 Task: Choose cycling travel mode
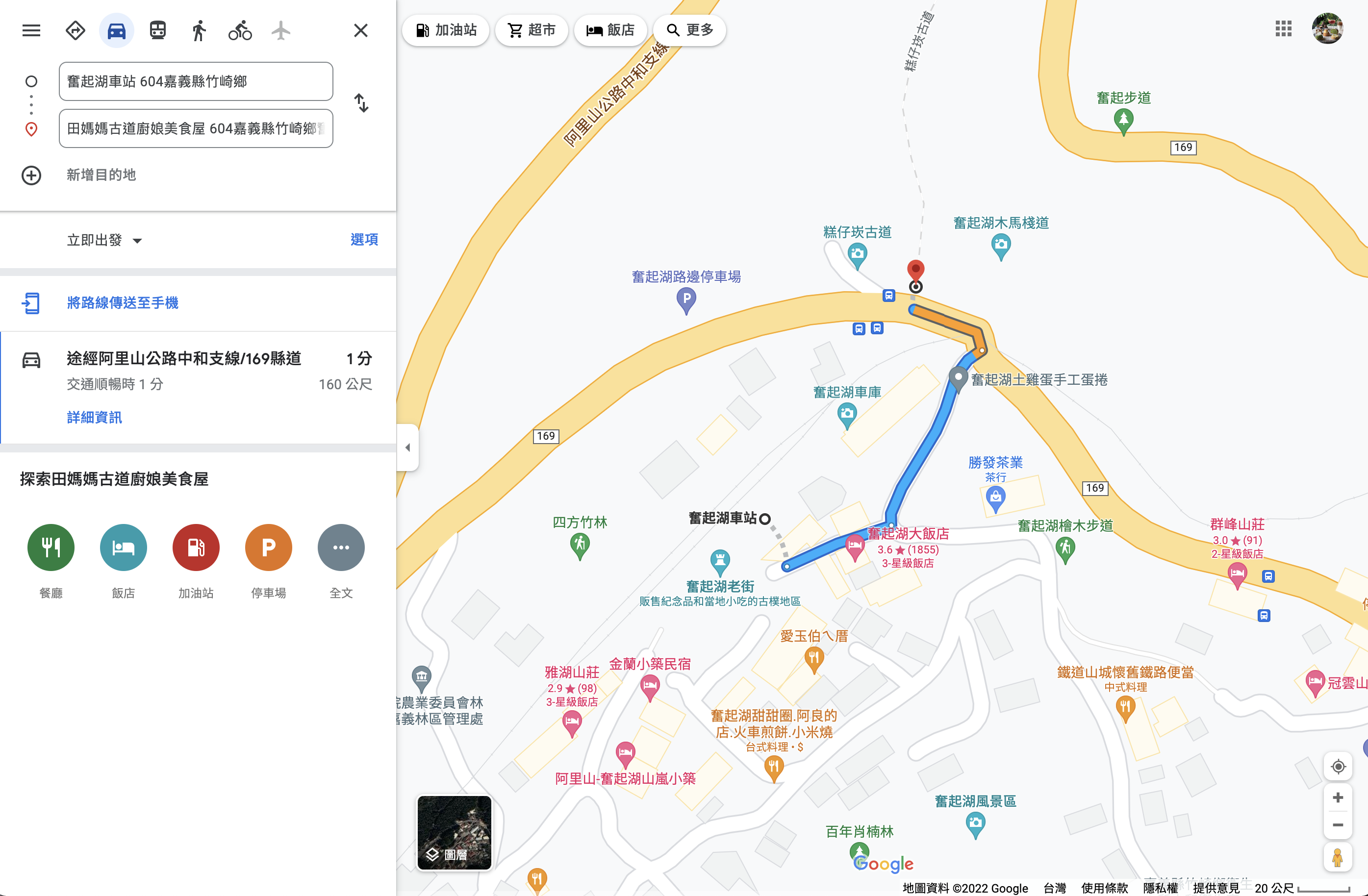pos(240,30)
